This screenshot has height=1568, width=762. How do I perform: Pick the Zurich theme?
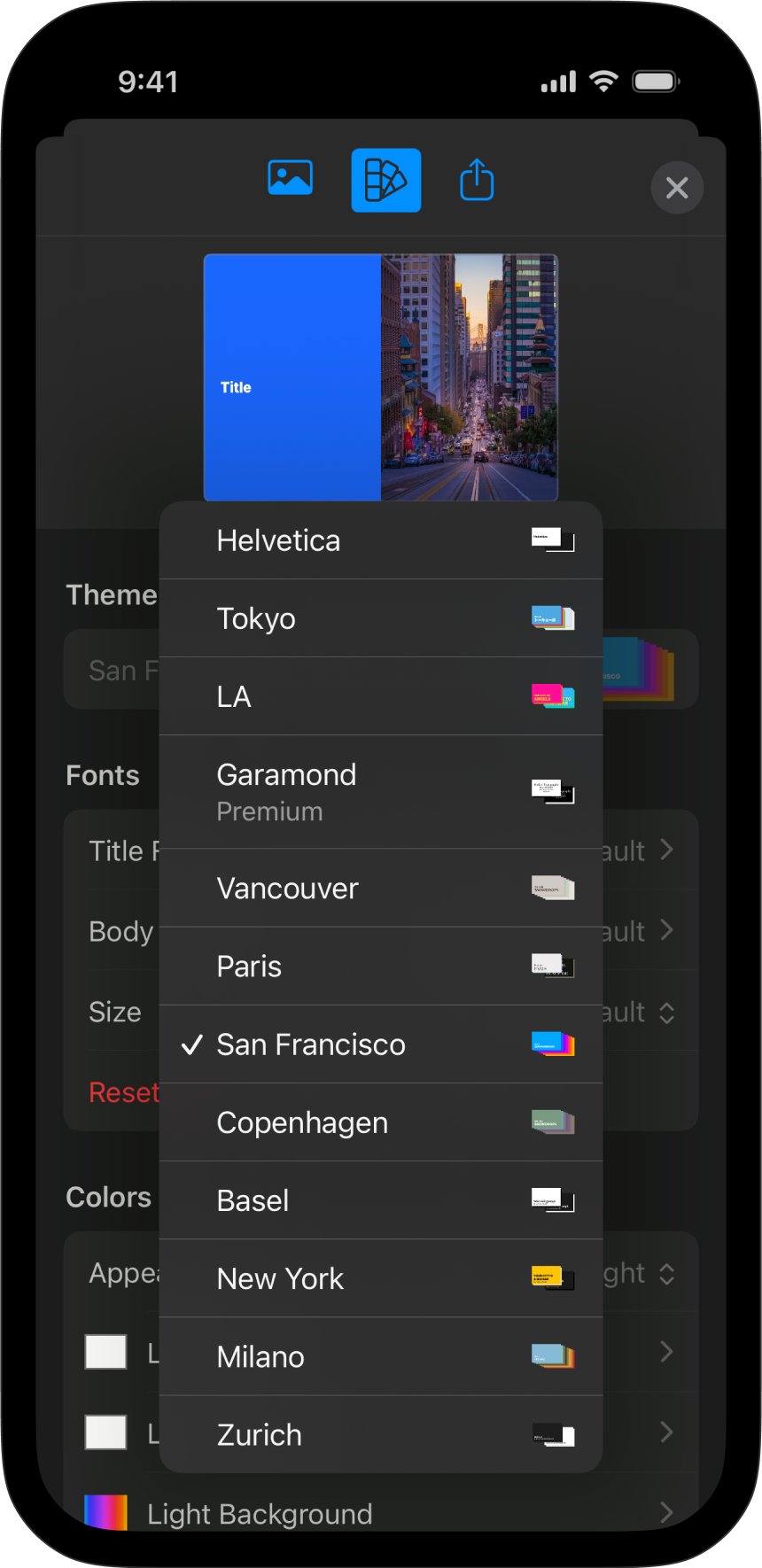pos(381,1434)
